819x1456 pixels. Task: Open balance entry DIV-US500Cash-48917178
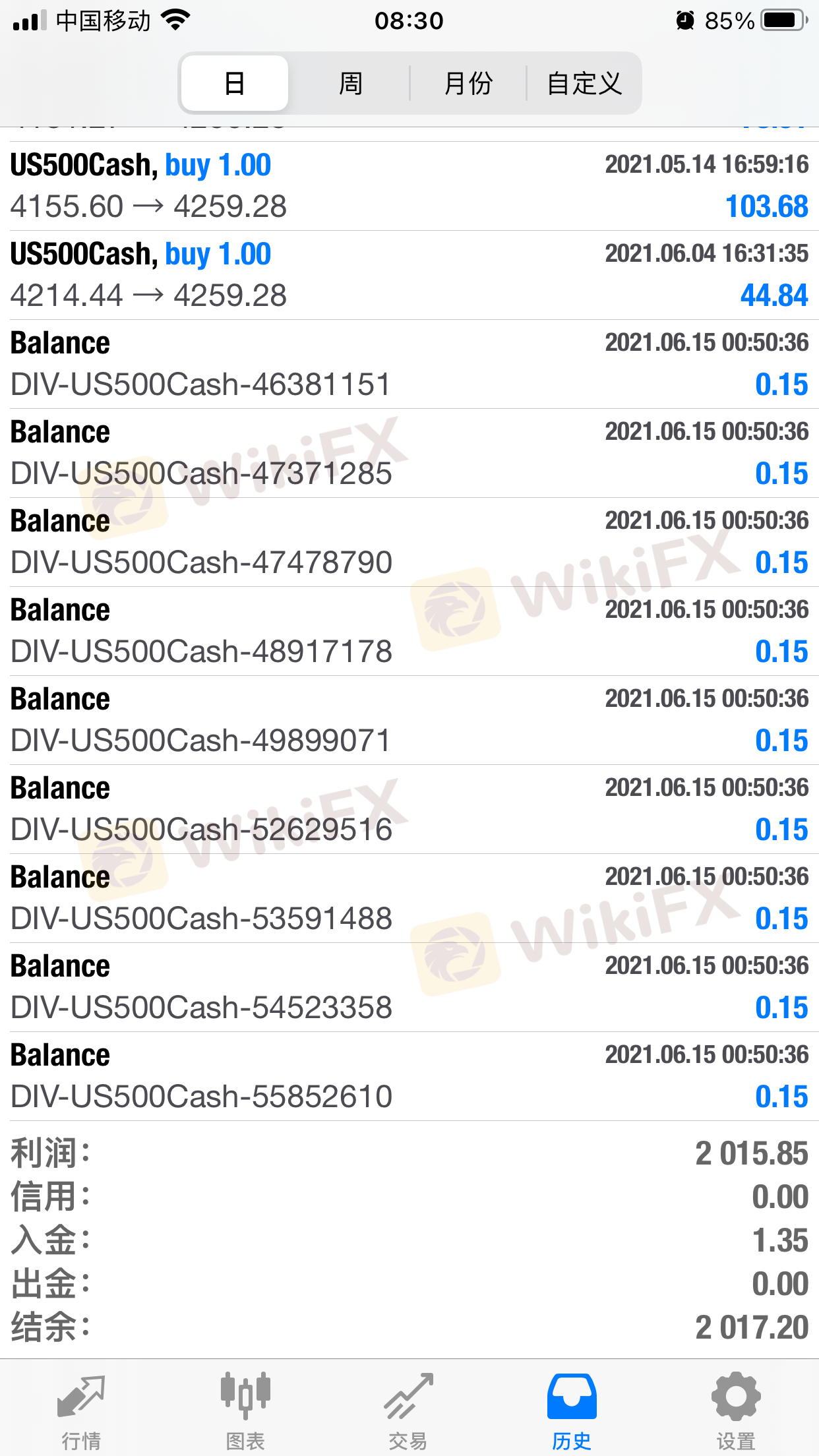click(x=409, y=631)
